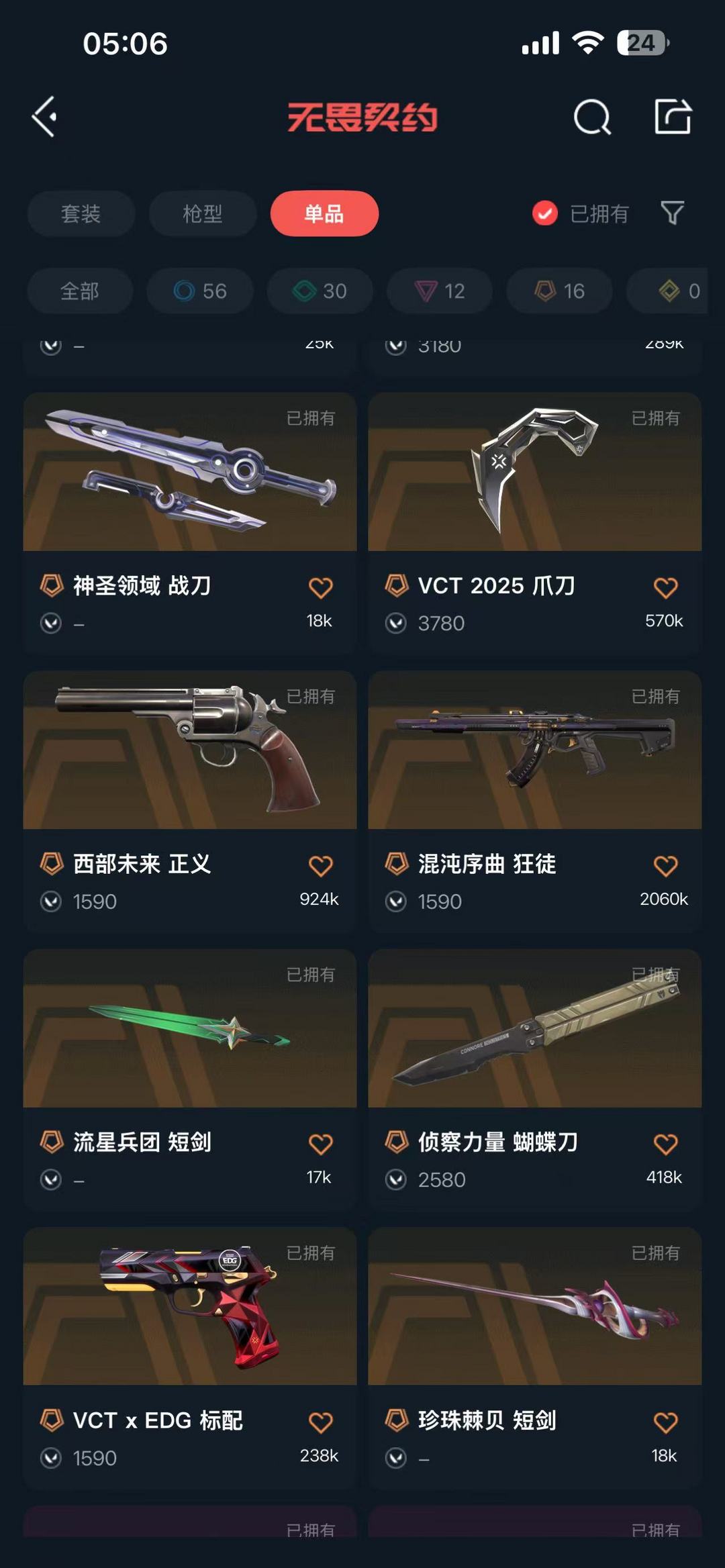This screenshot has height=1568, width=725.
Task: Select the purple rarity filter showing 12
Action: click(438, 291)
